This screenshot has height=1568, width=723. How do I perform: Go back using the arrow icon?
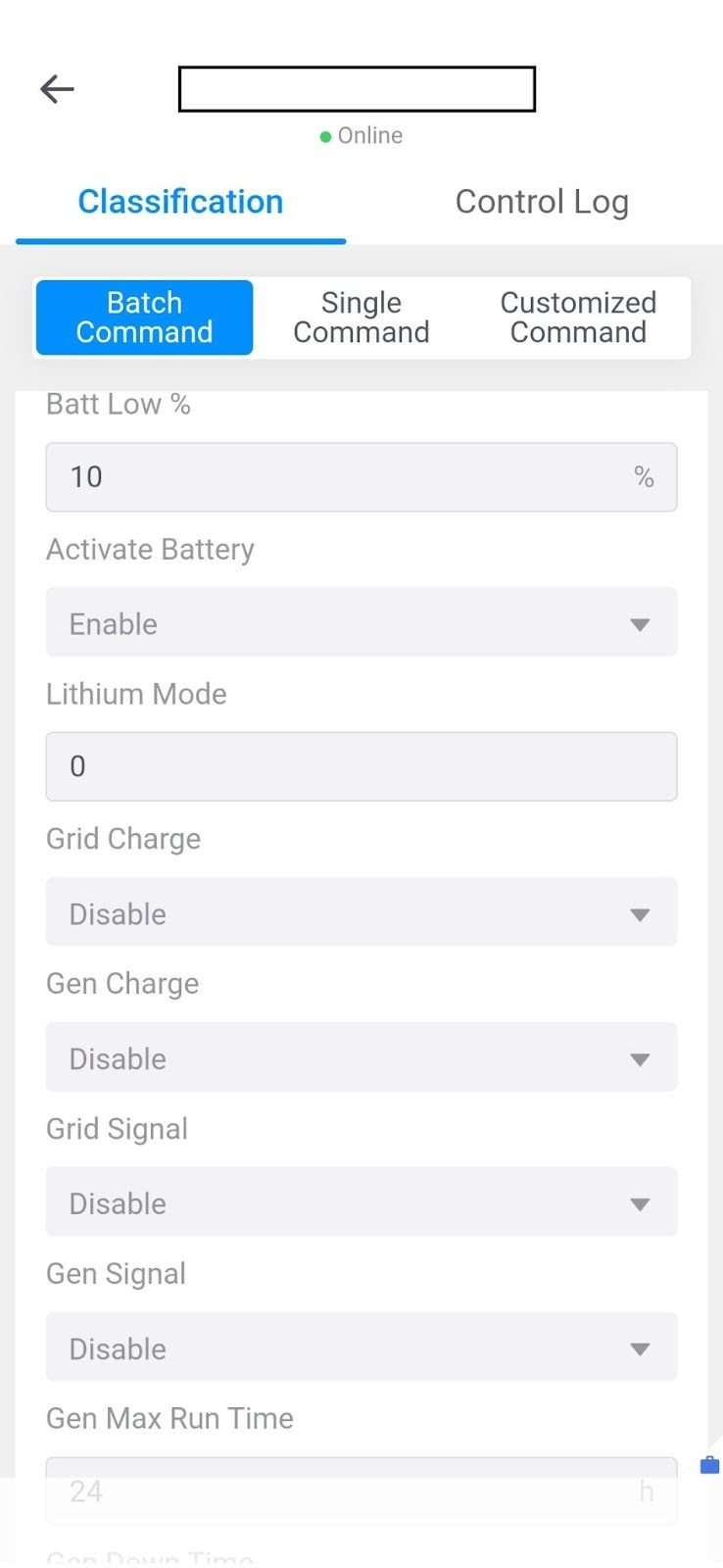point(57,89)
